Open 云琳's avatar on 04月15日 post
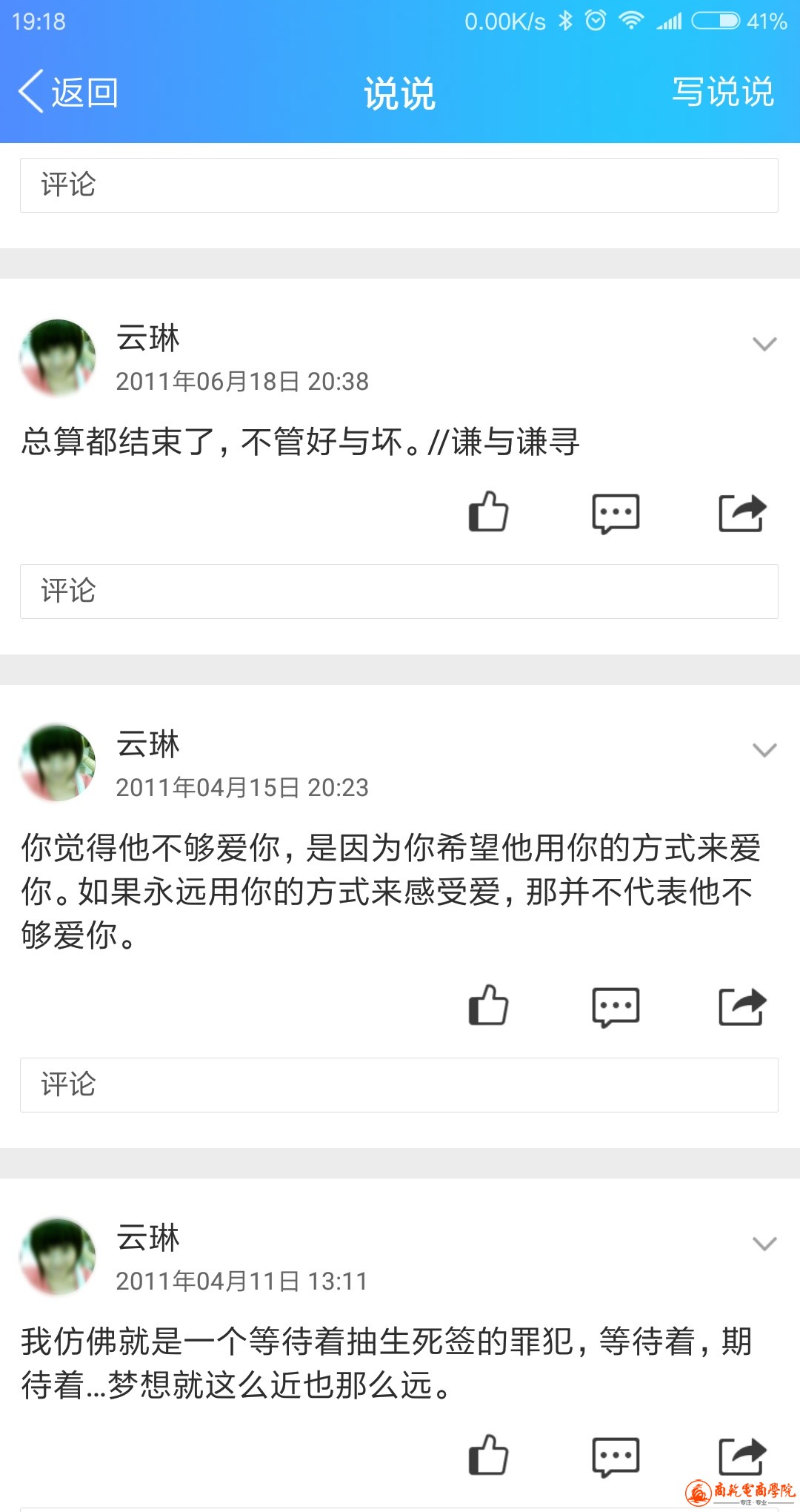Viewport: 800px width, 1512px height. coord(58,763)
